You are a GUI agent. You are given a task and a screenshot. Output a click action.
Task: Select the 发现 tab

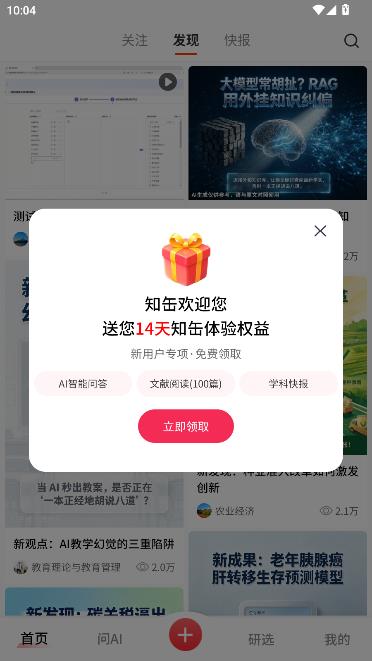(186, 40)
